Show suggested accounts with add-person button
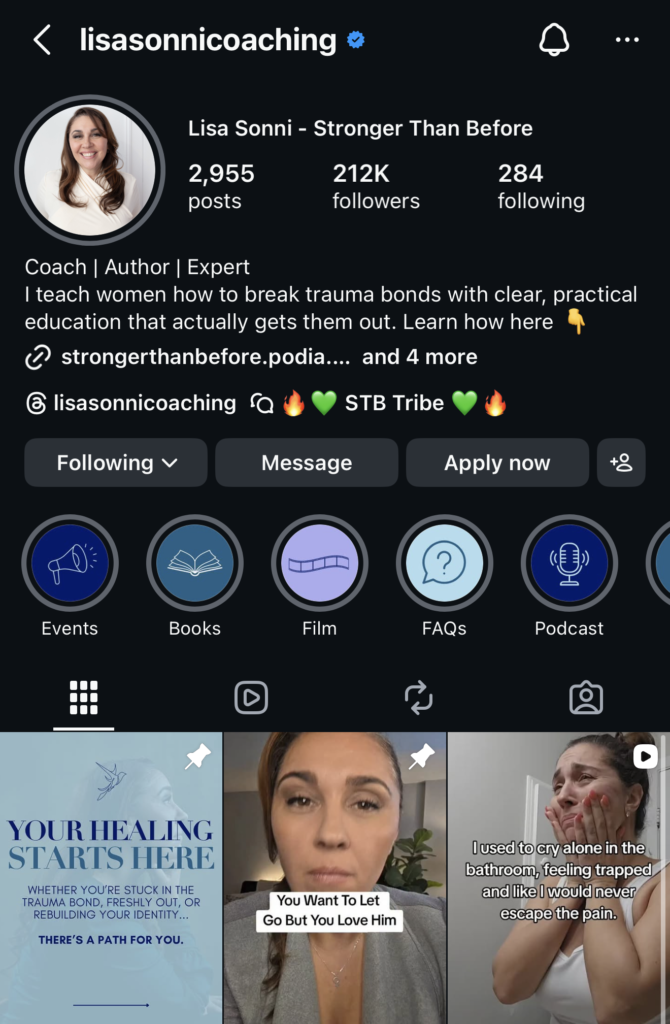The width and height of the screenshot is (670, 1024). coord(621,462)
